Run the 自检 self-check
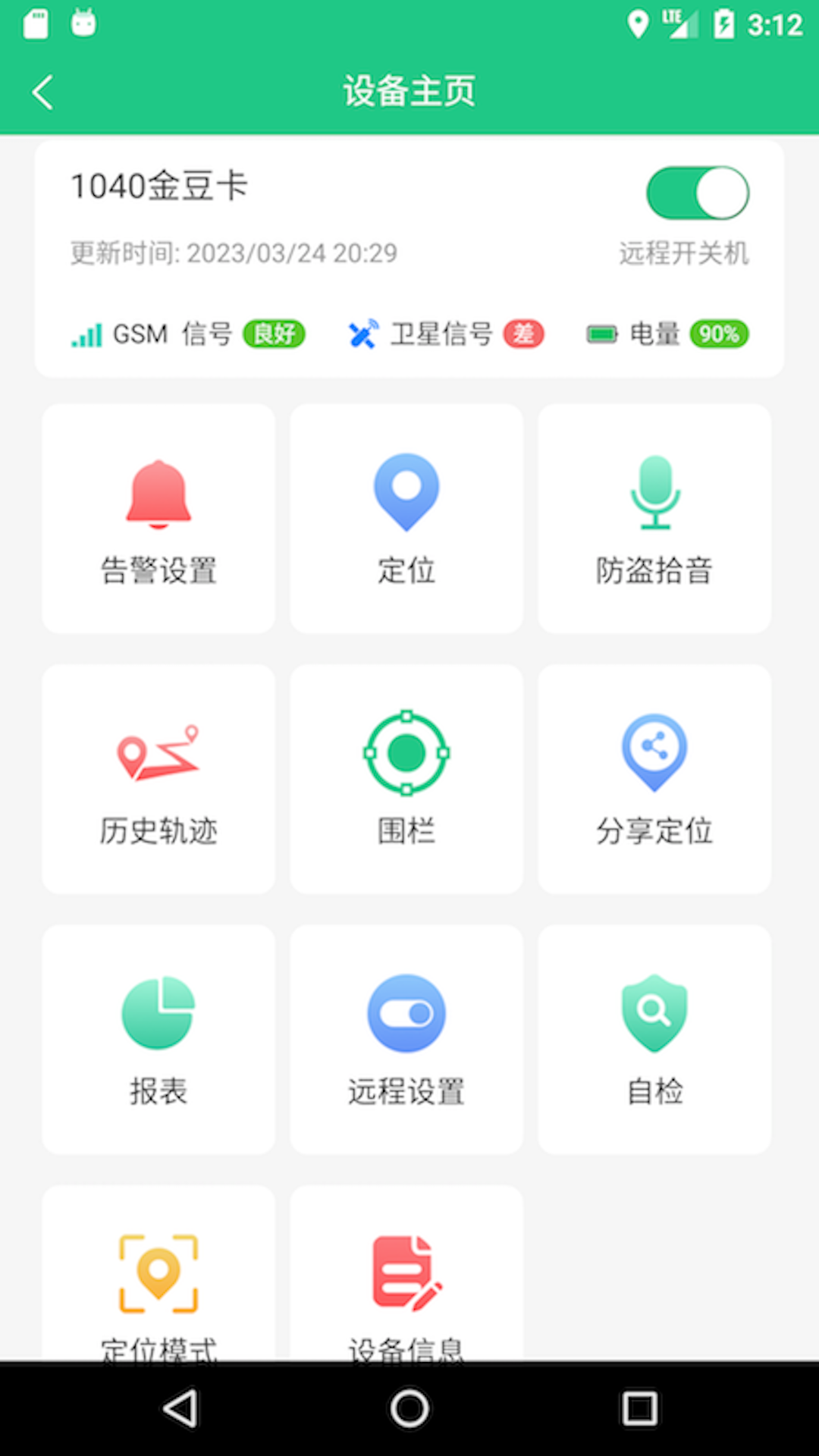Image resolution: width=819 pixels, height=1456 pixels. (x=654, y=1039)
